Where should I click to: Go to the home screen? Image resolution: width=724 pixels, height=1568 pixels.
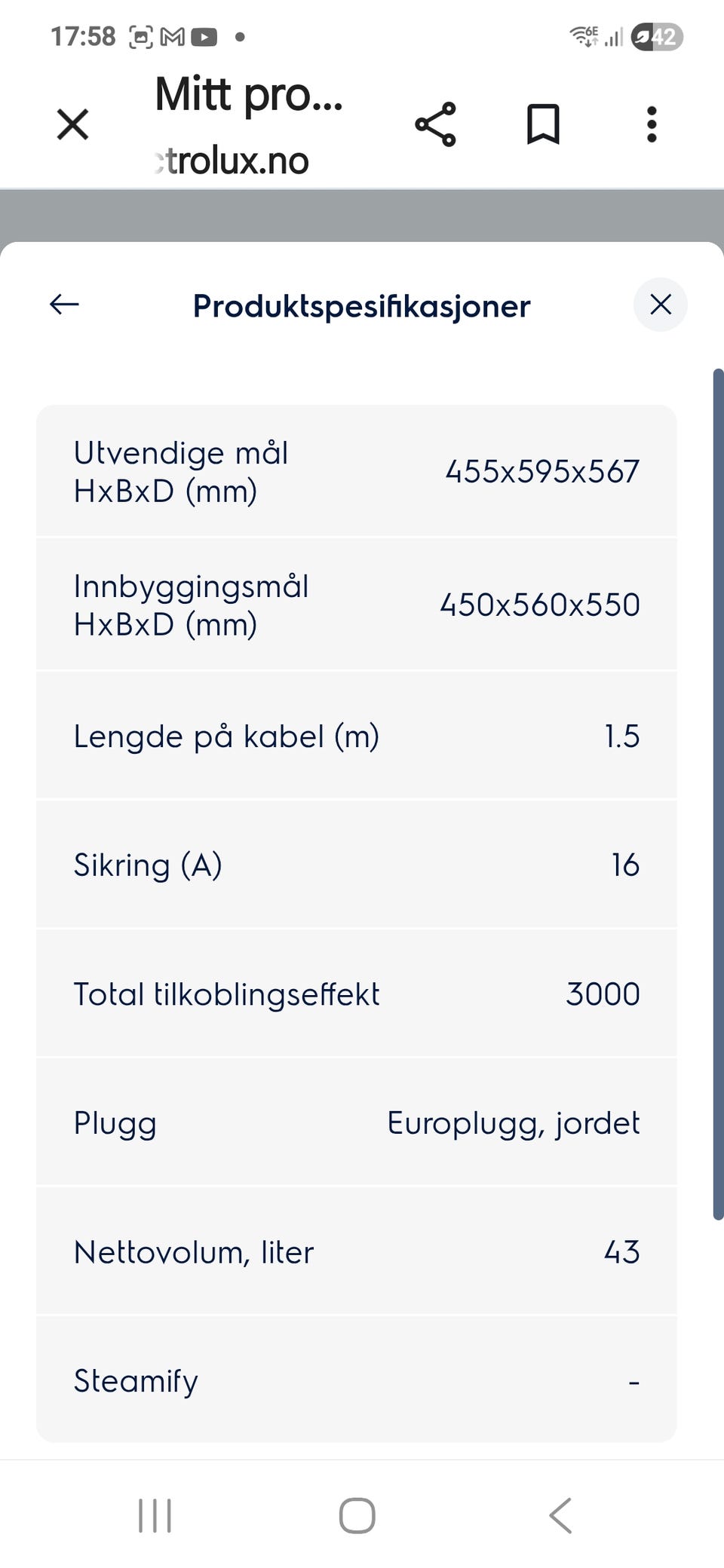click(x=357, y=1515)
